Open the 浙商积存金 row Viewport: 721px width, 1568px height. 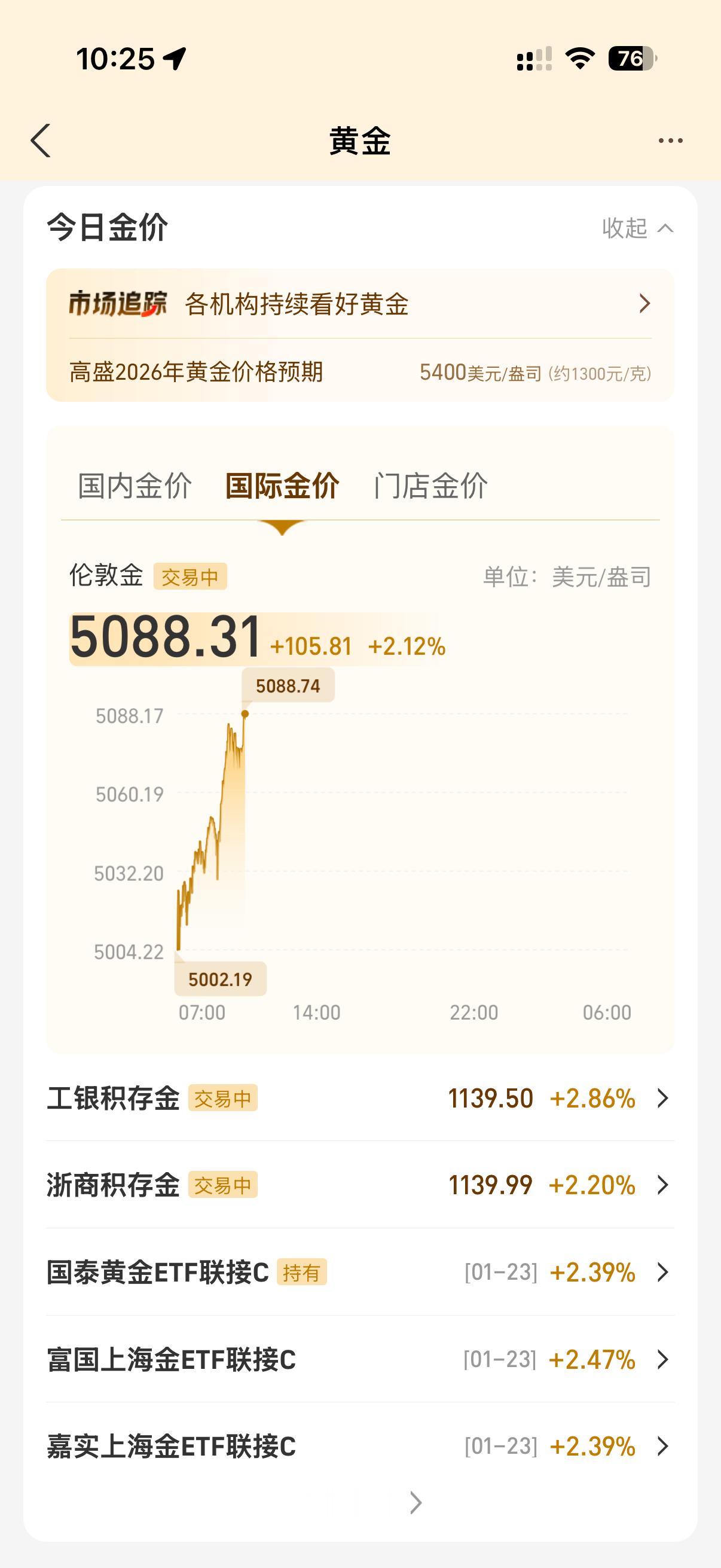click(360, 1185)
